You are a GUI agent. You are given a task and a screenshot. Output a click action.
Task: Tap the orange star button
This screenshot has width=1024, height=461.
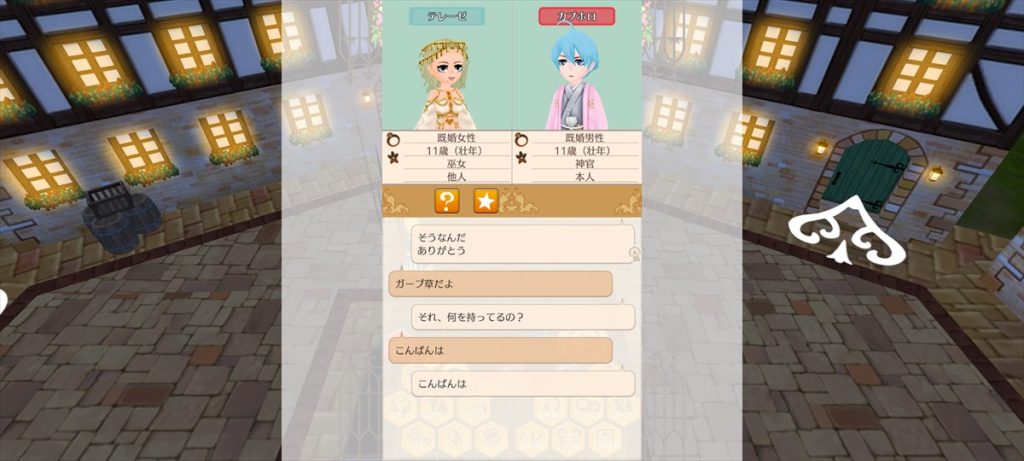click(x=485, y=201)
